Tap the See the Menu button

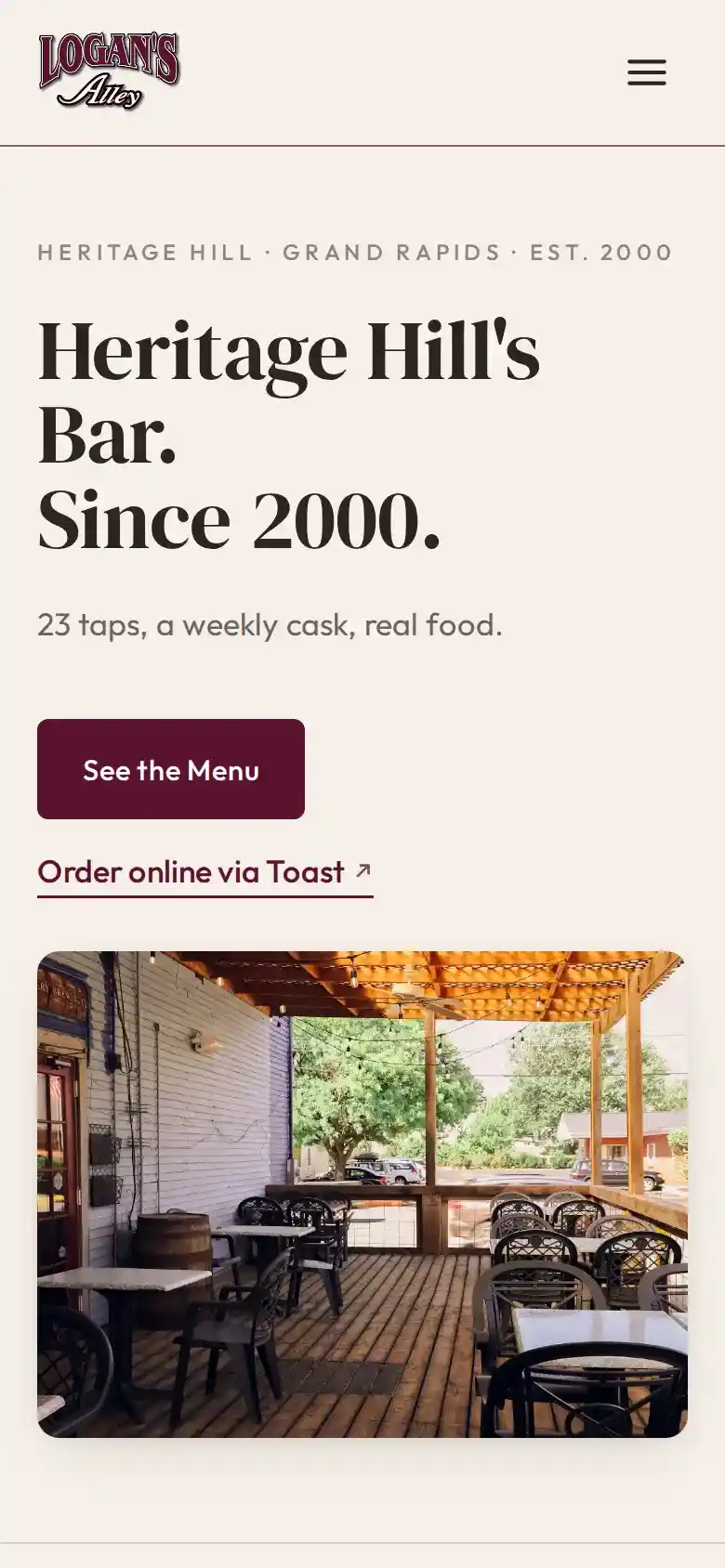tap(171, 769)
